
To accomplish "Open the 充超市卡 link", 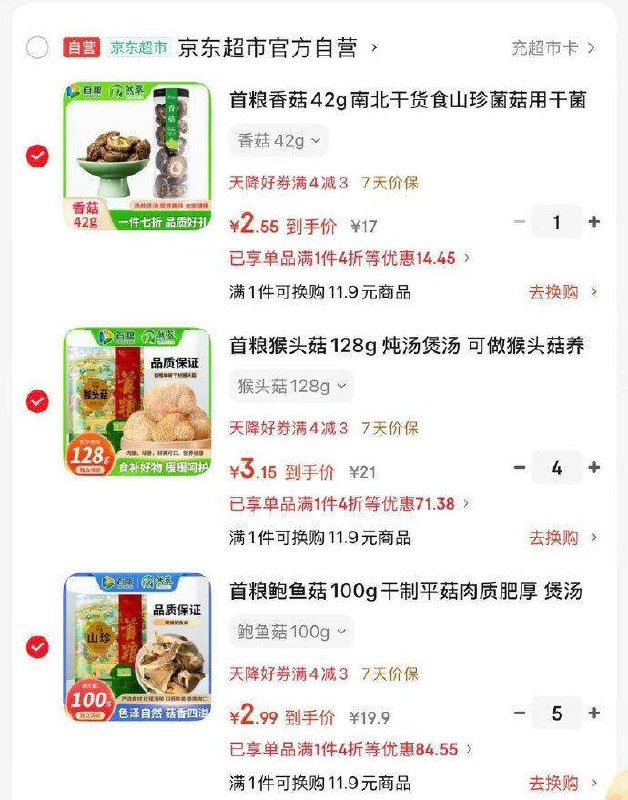I will pyautogui.click(x=553, y=47).
